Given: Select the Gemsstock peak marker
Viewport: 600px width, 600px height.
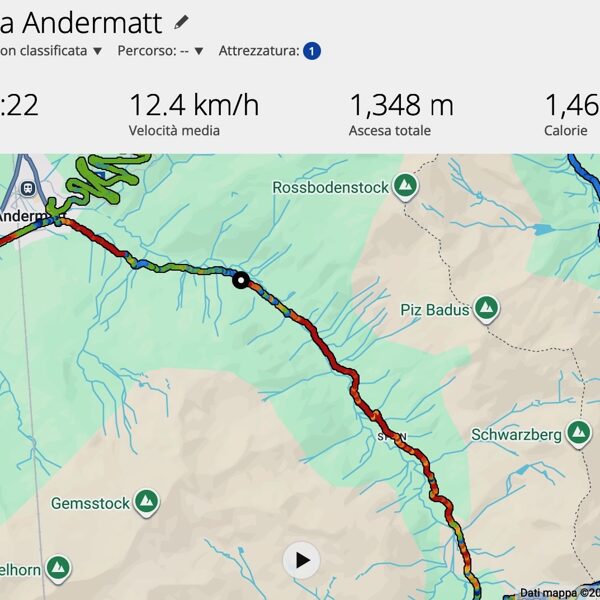Looking at the screenshot, I should click(147, 502).
